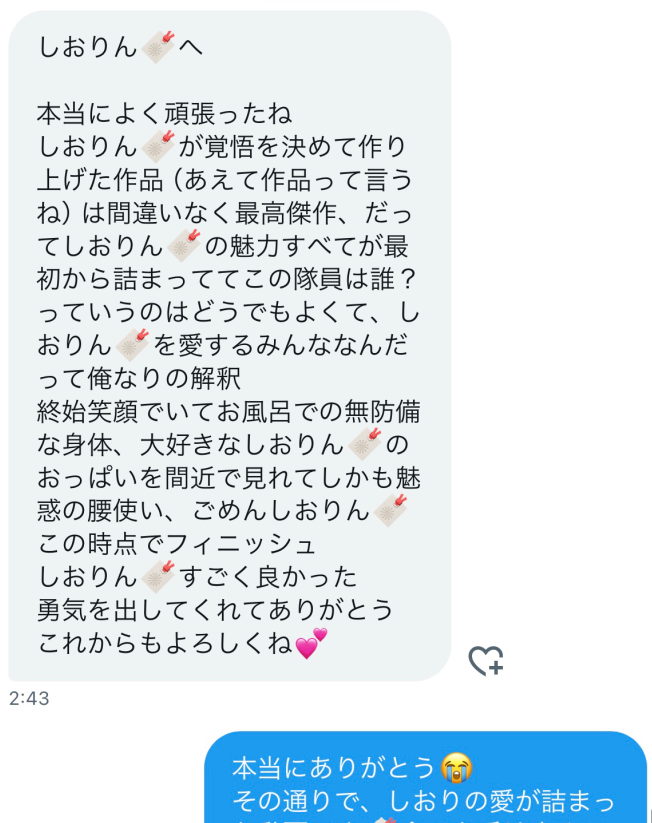Add a heart reaction to the received message
Screen dimensions: 652x823
click(486, 660)
